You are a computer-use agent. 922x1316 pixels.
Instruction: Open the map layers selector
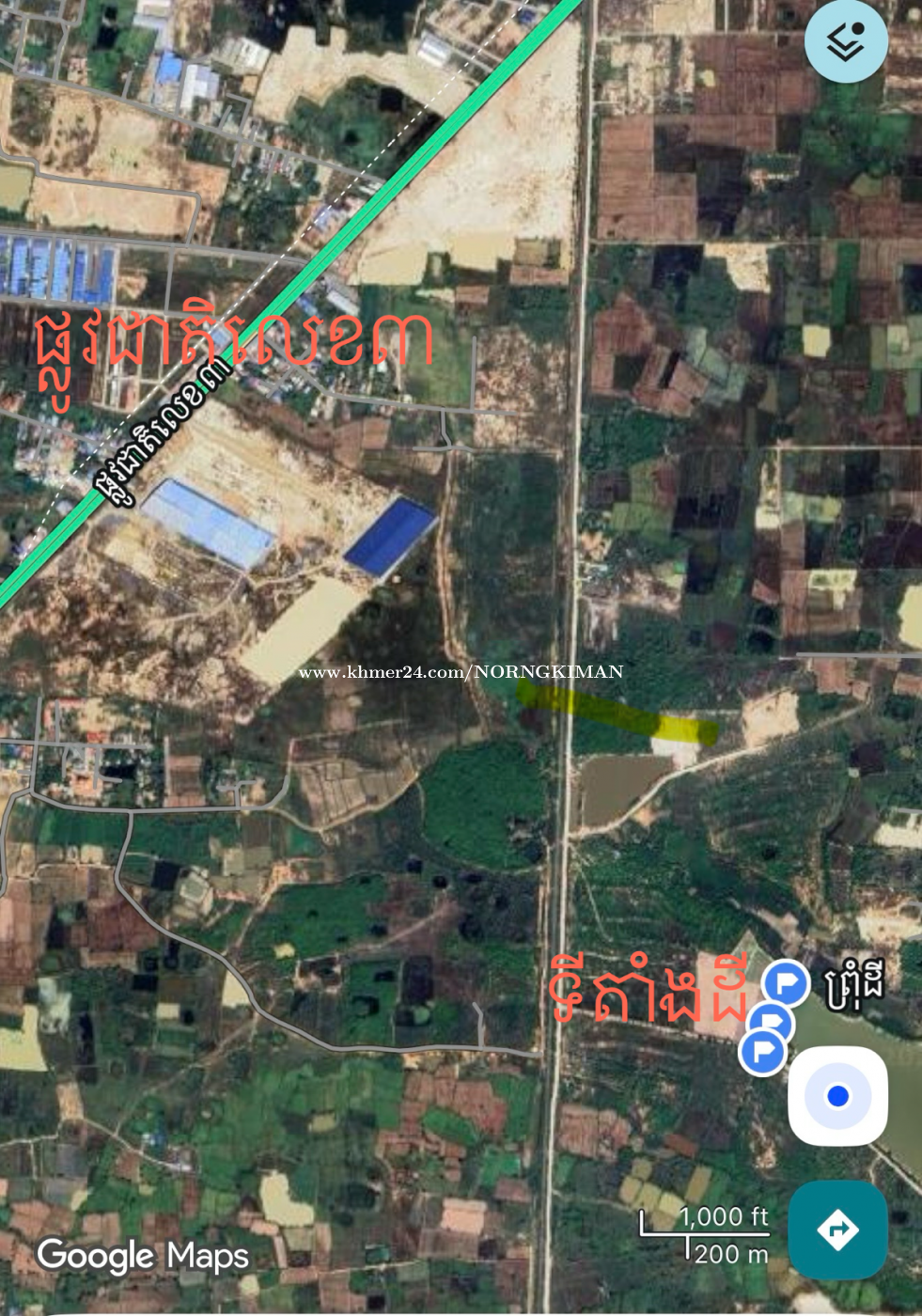[x=846, y=41]
